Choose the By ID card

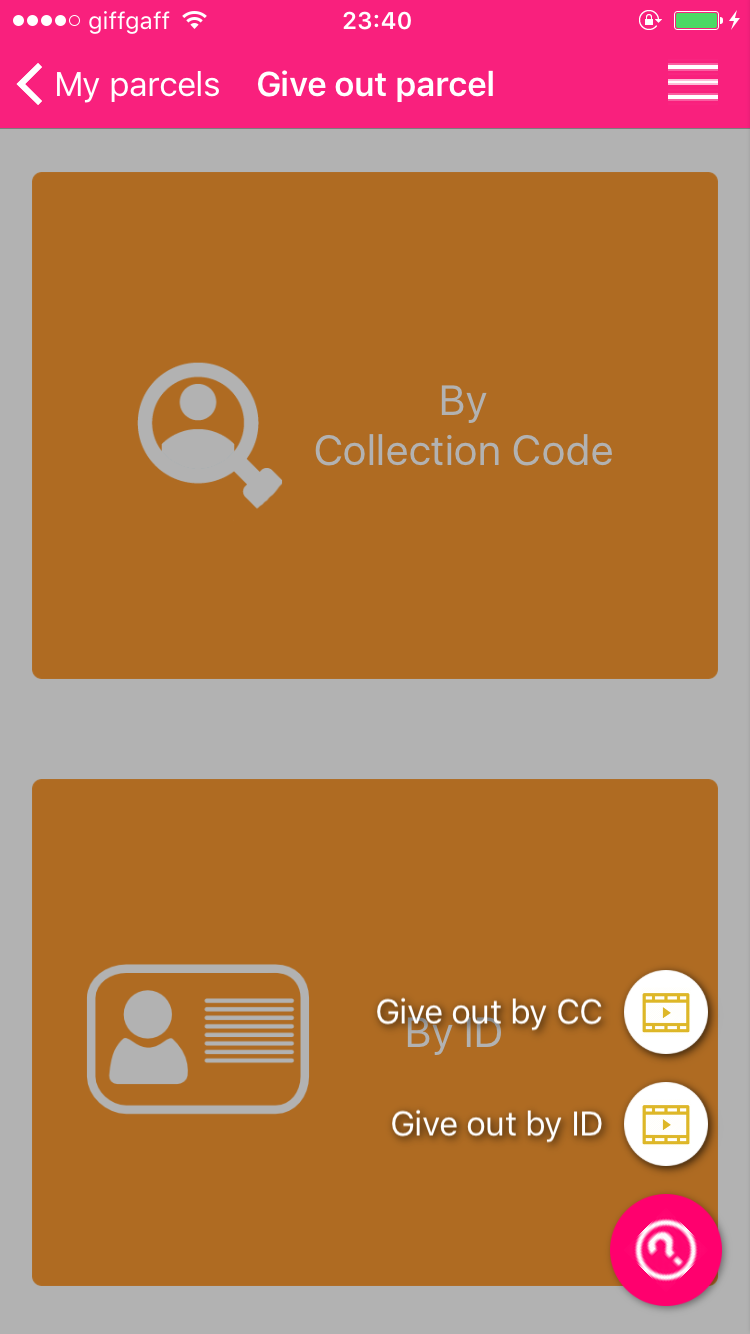[375, 1032]
